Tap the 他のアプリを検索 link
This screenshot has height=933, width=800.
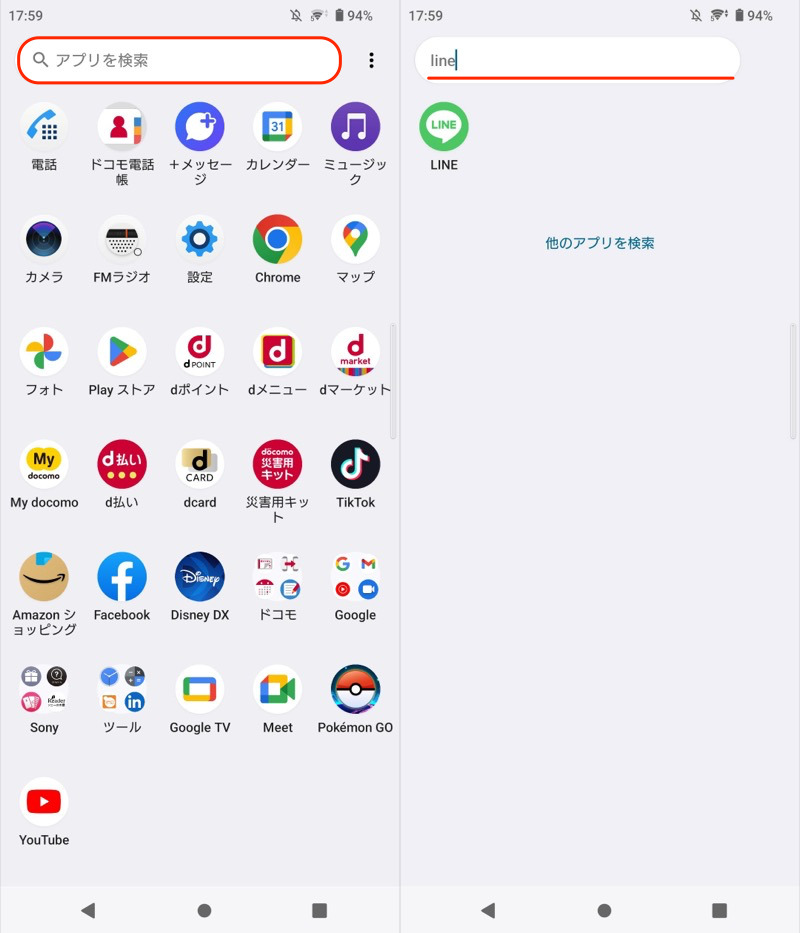[x=600, y=243]
